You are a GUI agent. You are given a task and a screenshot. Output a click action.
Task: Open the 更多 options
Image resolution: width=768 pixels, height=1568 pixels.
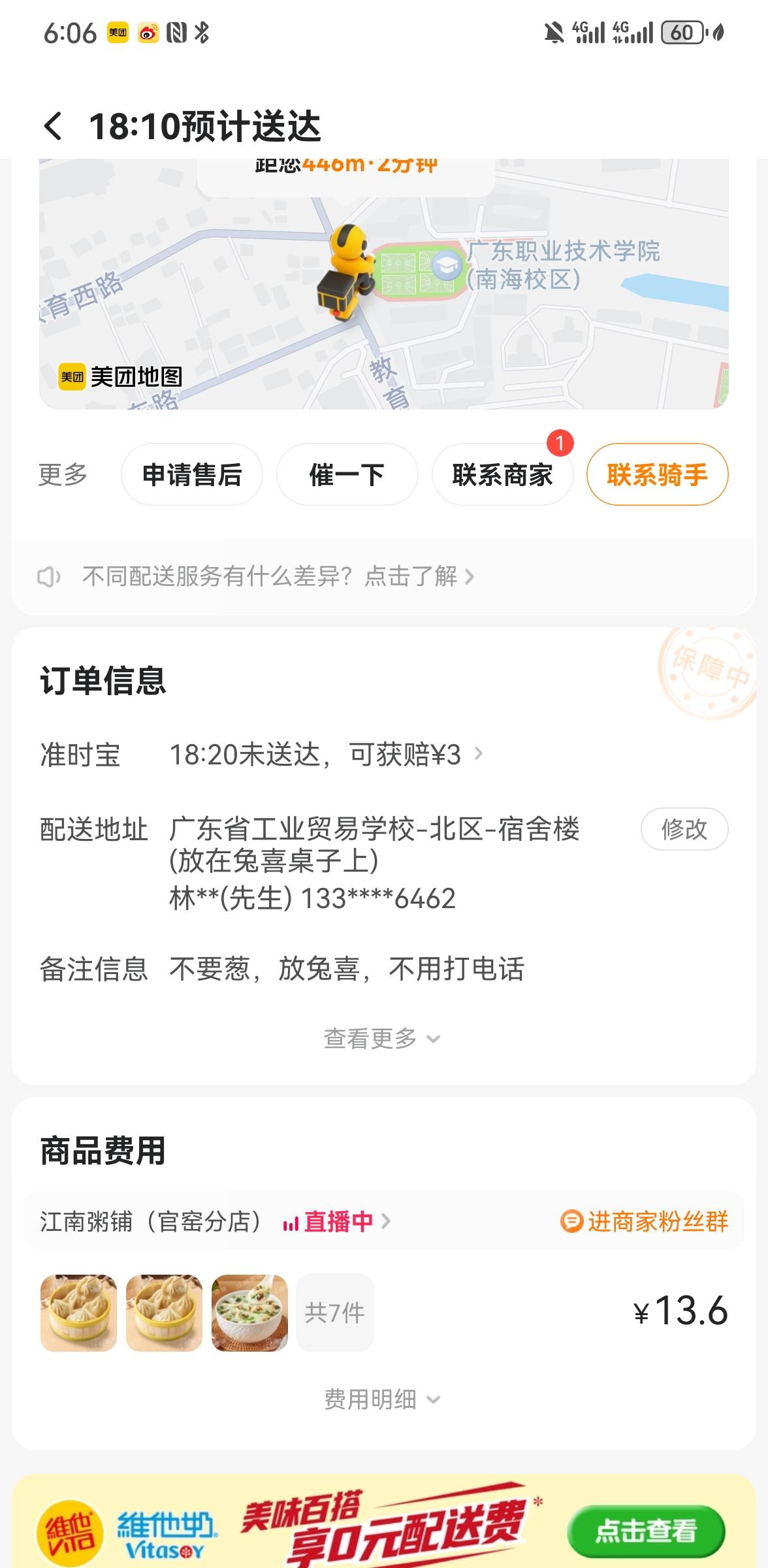tap(63, 475)
